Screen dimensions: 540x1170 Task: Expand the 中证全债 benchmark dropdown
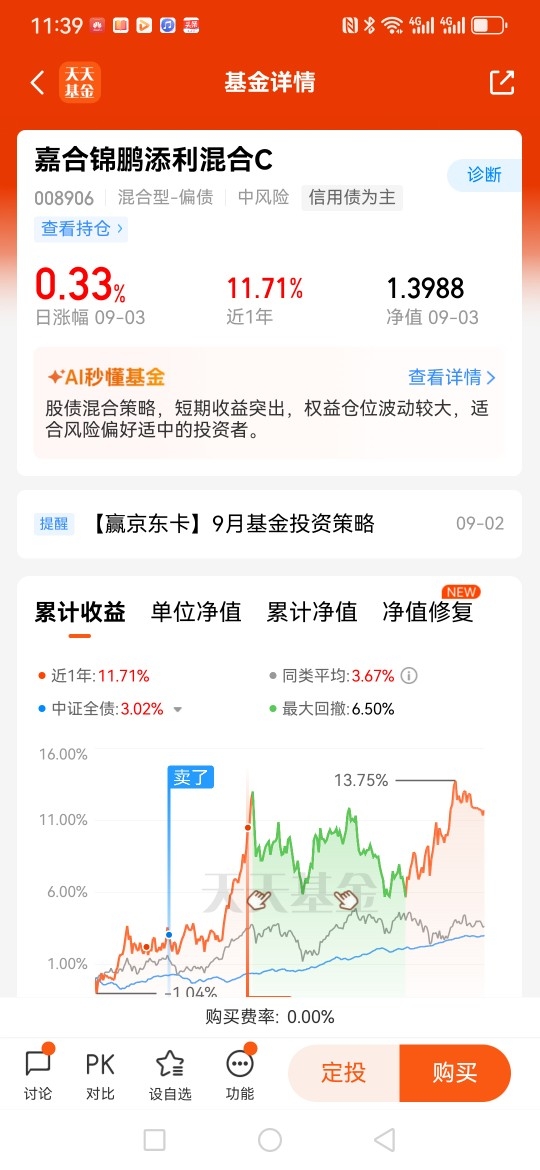tap(178, 710)
